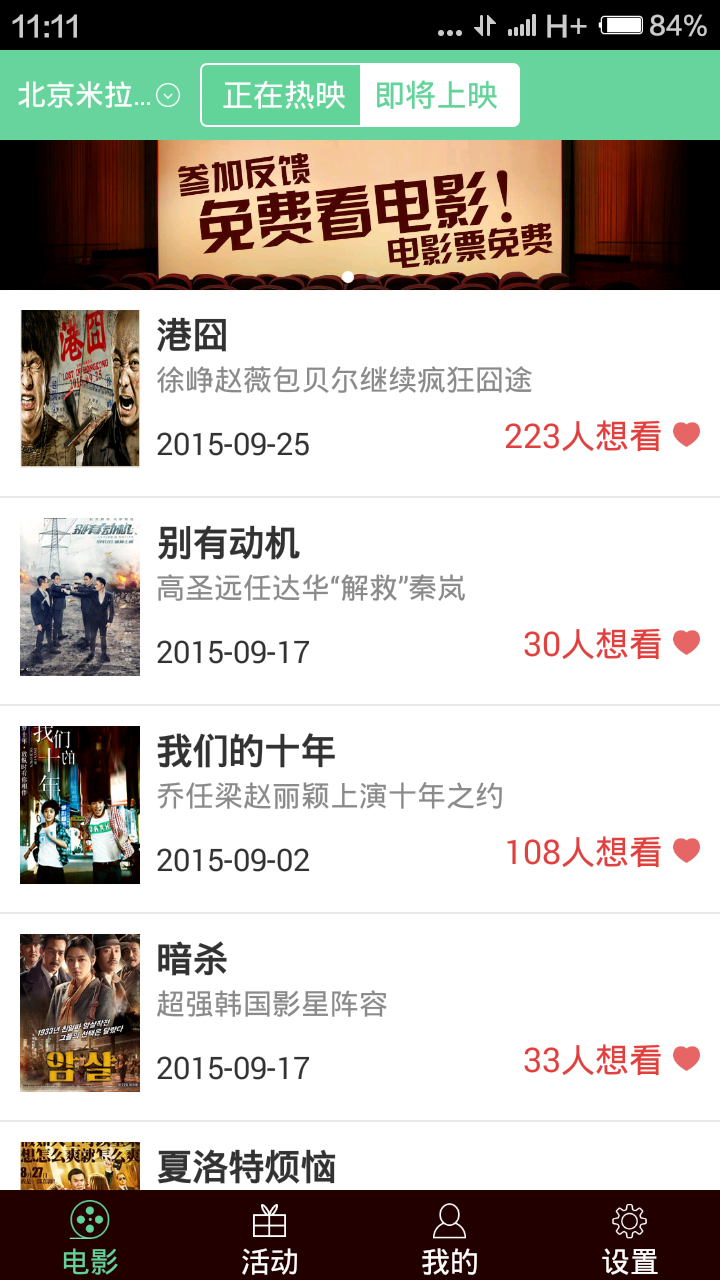Like 港囧 with the heart icon
The height and width of the screenshot is (1280, 720).
point(686,435)
